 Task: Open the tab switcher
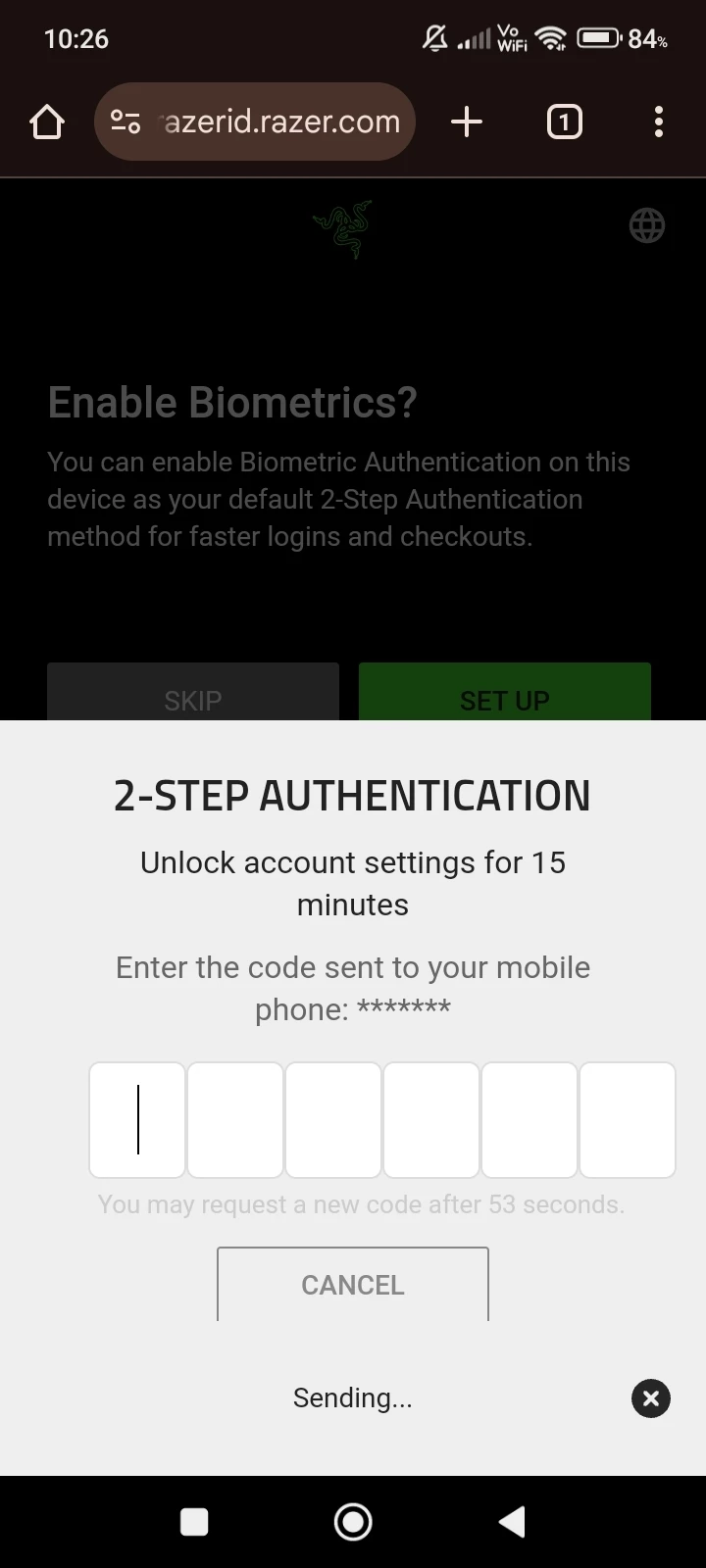point(564,122)
